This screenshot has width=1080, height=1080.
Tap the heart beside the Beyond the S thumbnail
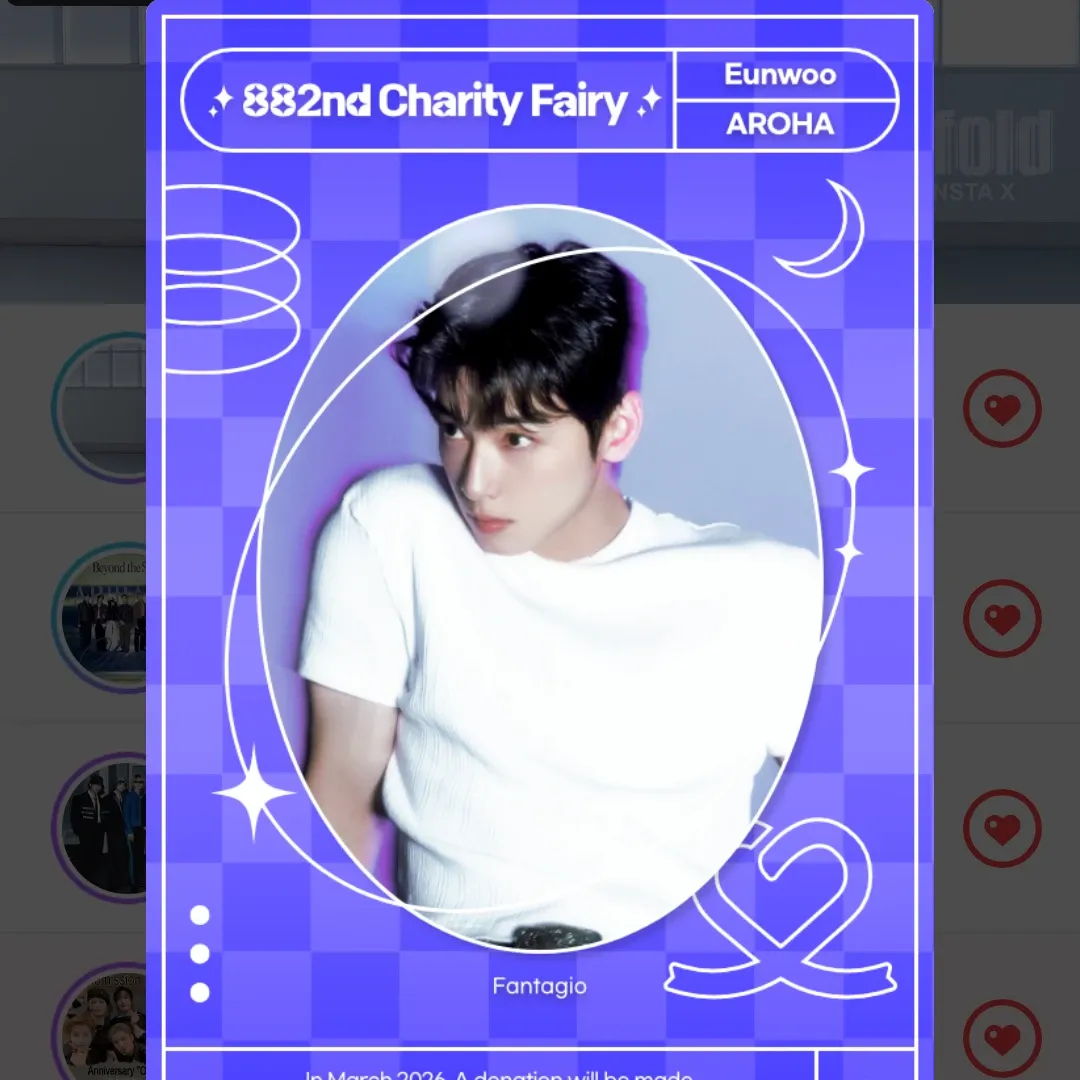[1002, 618]
